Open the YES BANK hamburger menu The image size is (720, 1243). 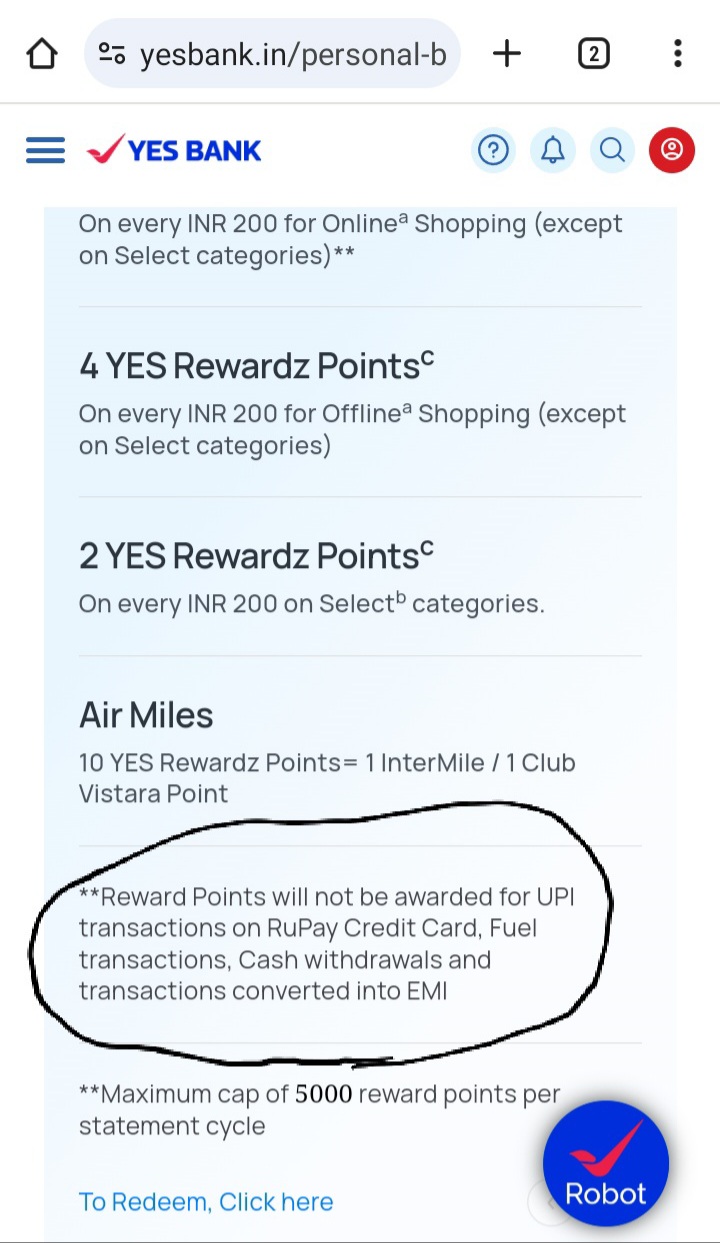44,150
